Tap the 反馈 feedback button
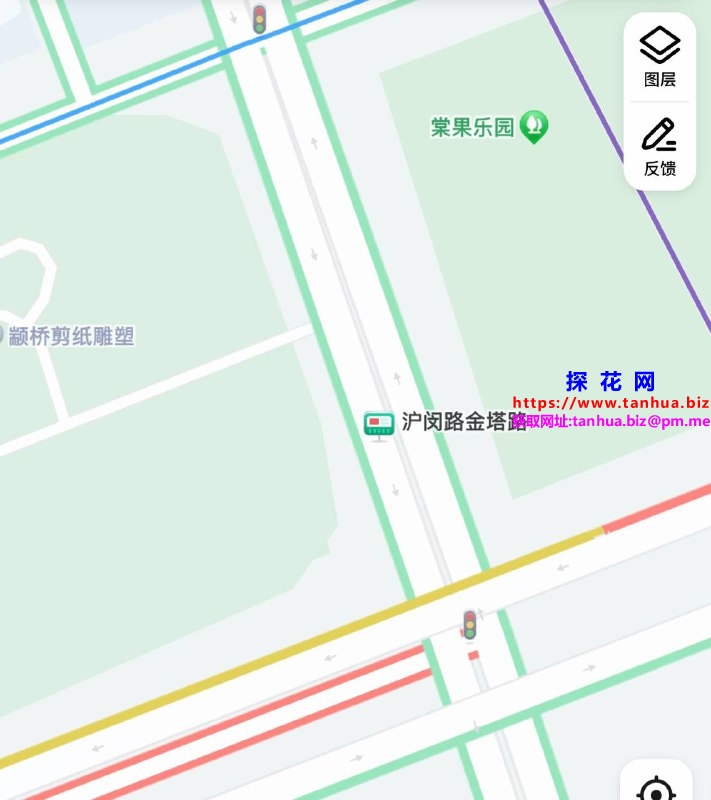This screenshot has height=800, width=711. (x=660, y=146)
